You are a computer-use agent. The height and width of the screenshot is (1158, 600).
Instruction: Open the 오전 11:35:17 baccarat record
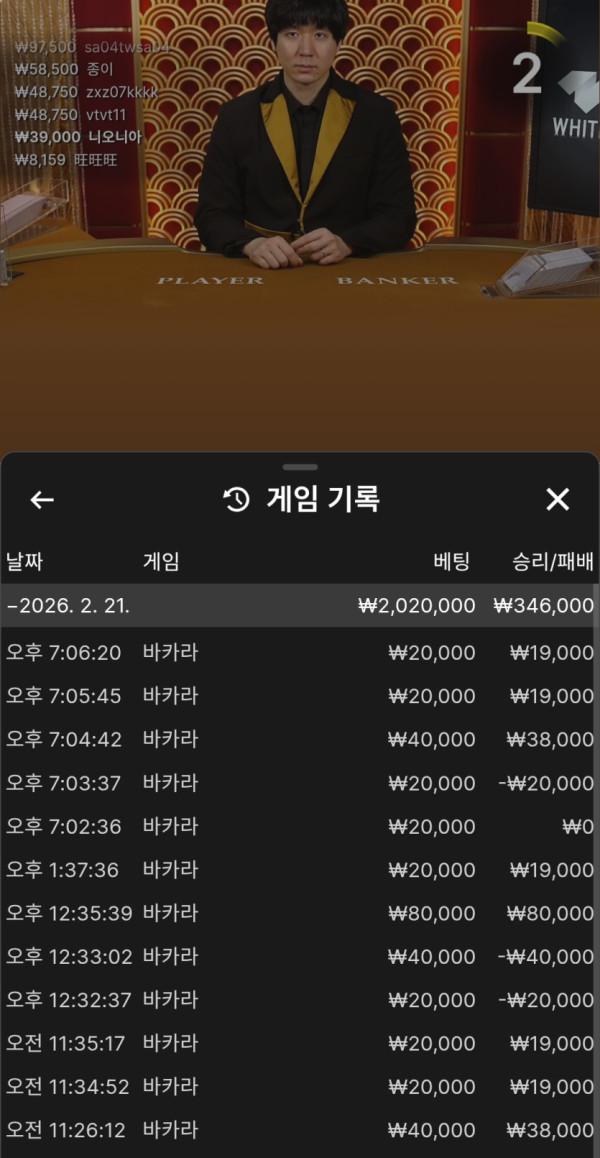(300, 1044)
